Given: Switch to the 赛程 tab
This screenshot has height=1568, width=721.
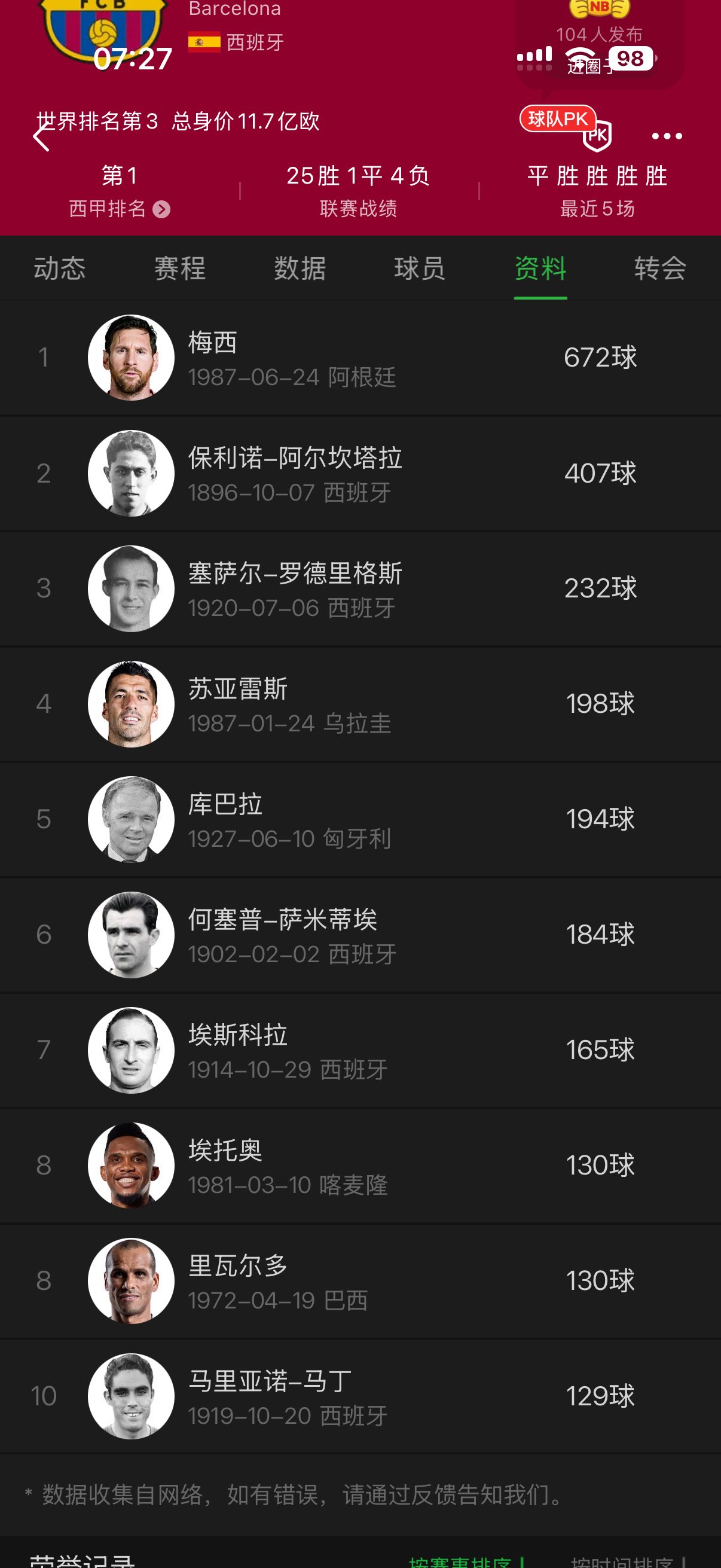Looking at the screenshot, I should pyautogui.click(x=179, y=269).
